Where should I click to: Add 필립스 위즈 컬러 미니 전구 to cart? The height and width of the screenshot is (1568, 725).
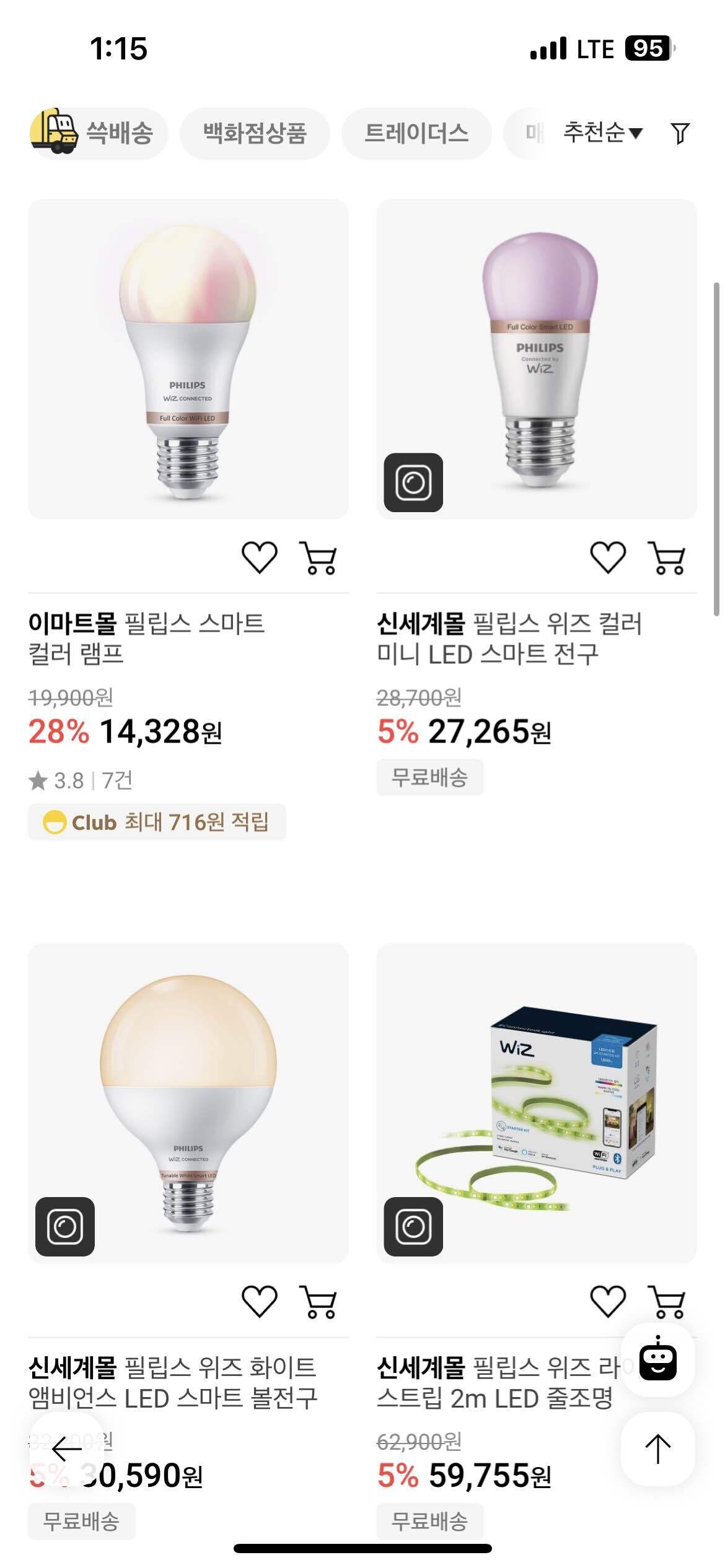pos(668,557)
